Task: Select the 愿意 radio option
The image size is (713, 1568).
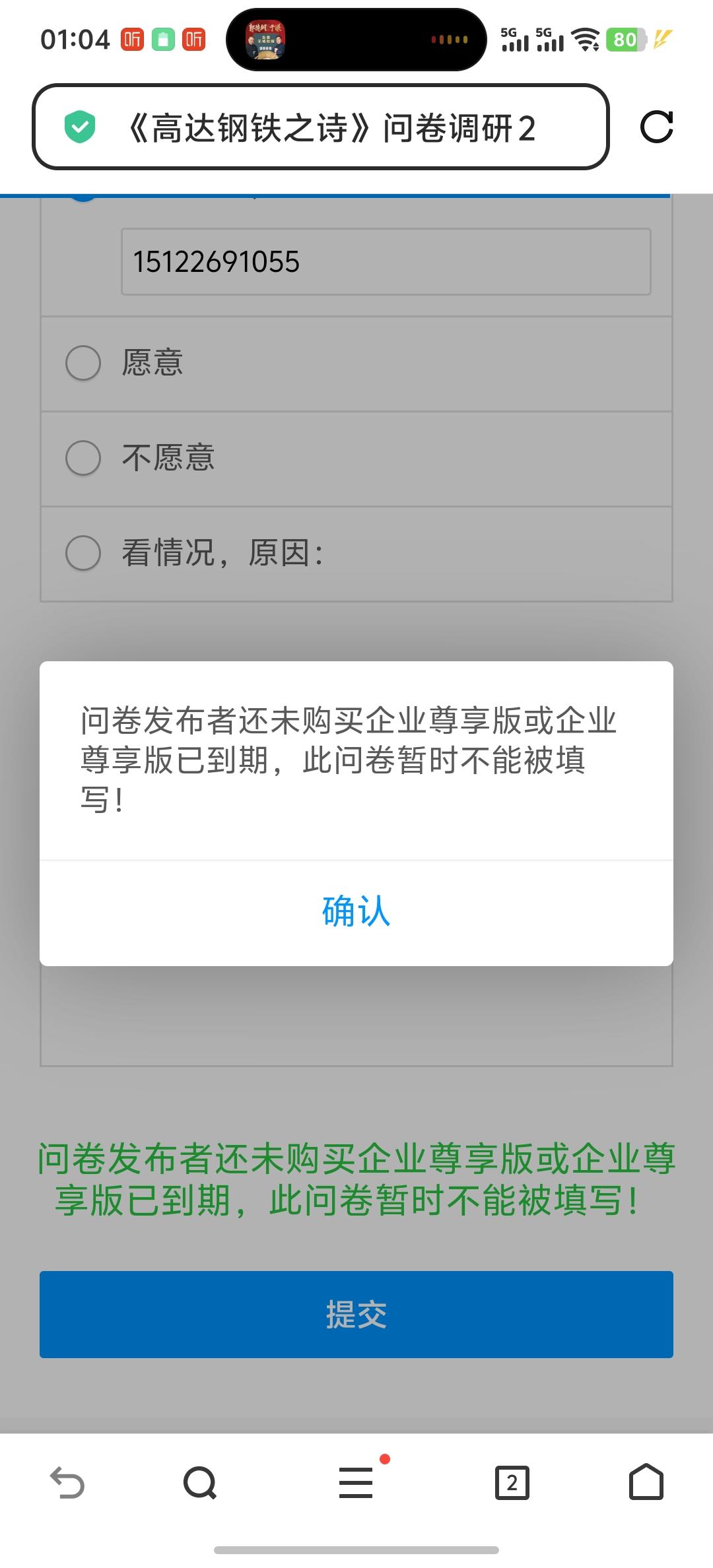Action: [83, 362]
